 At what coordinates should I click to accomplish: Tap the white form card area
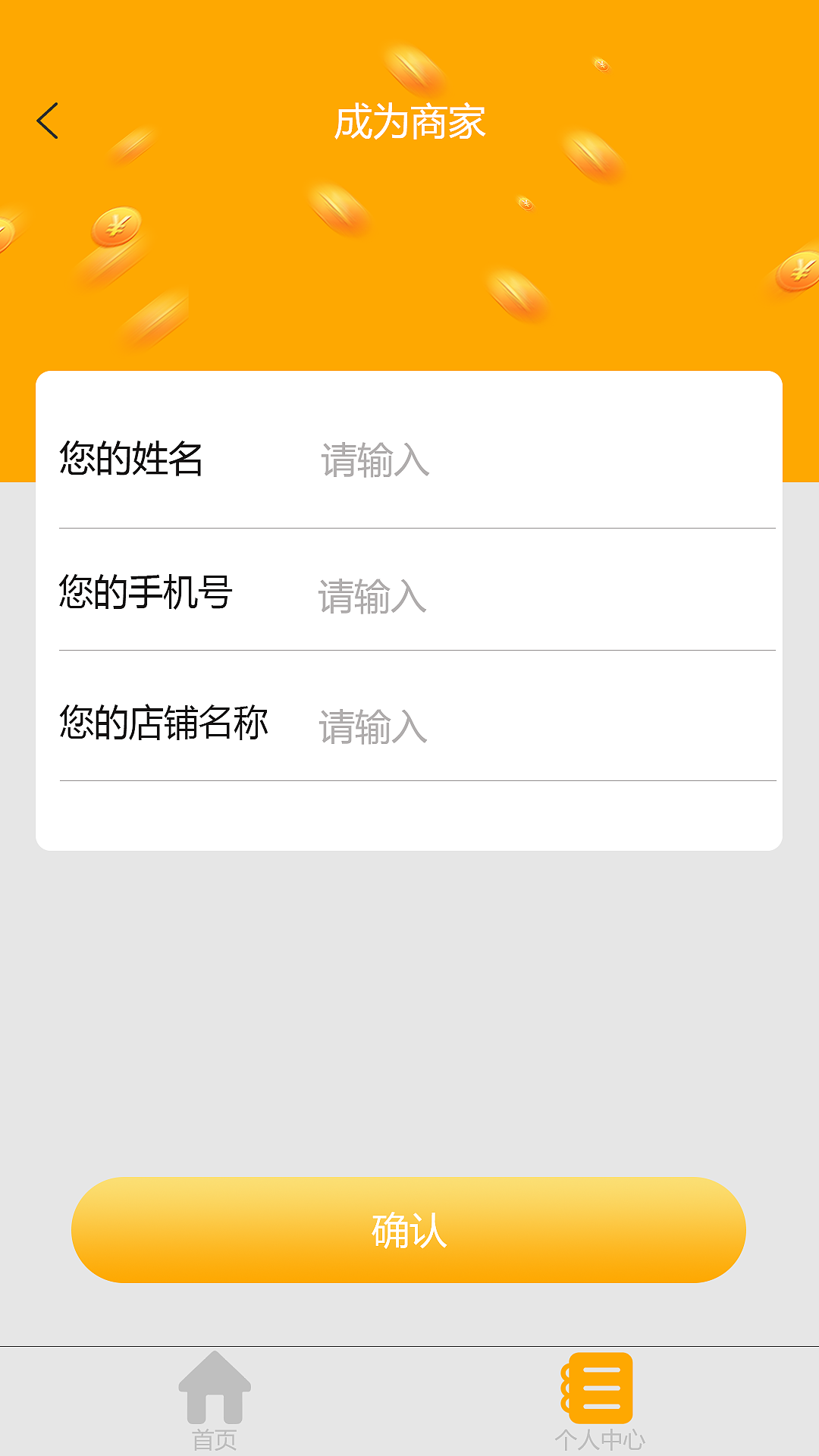tap(409, 607)
